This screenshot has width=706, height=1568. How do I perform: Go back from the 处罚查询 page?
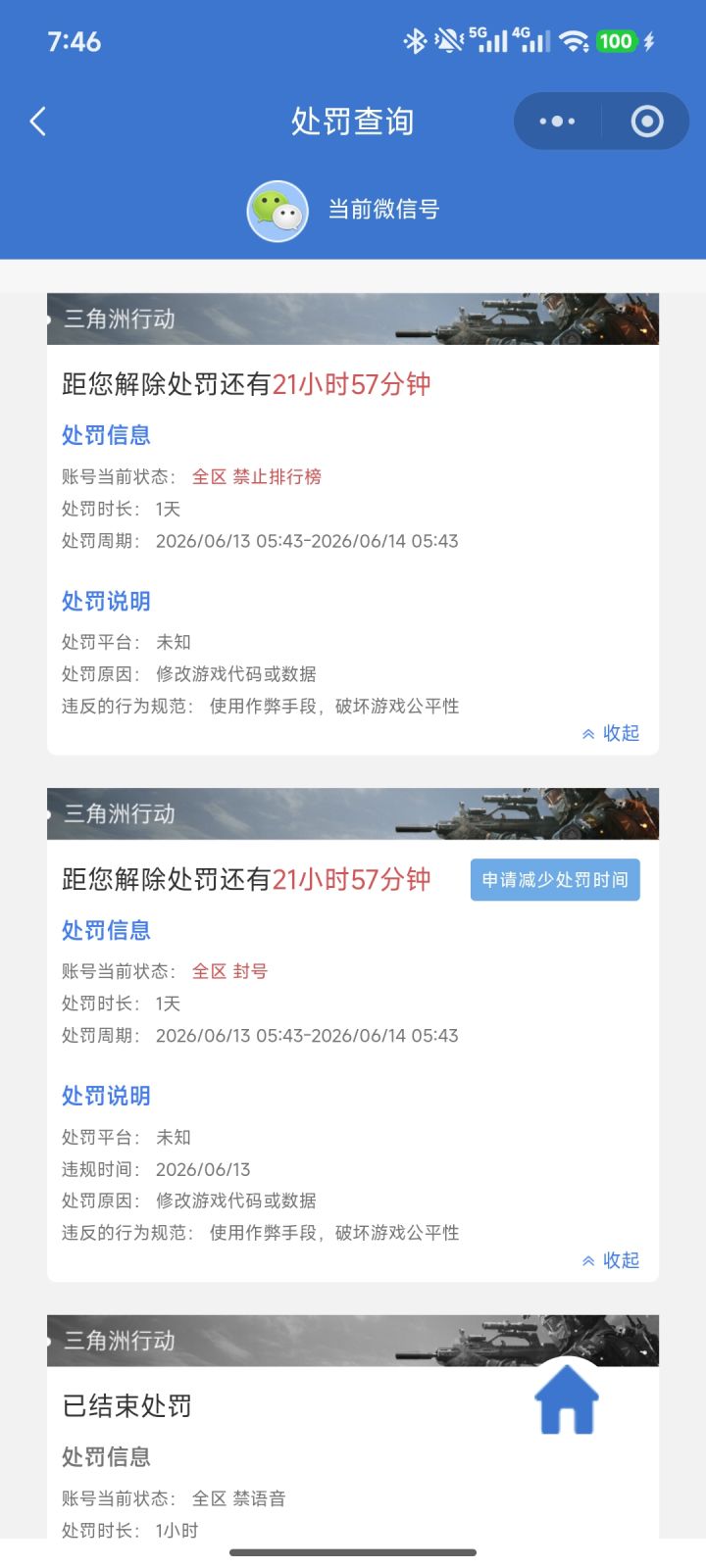pyautogui.click(x=38, y=122)
